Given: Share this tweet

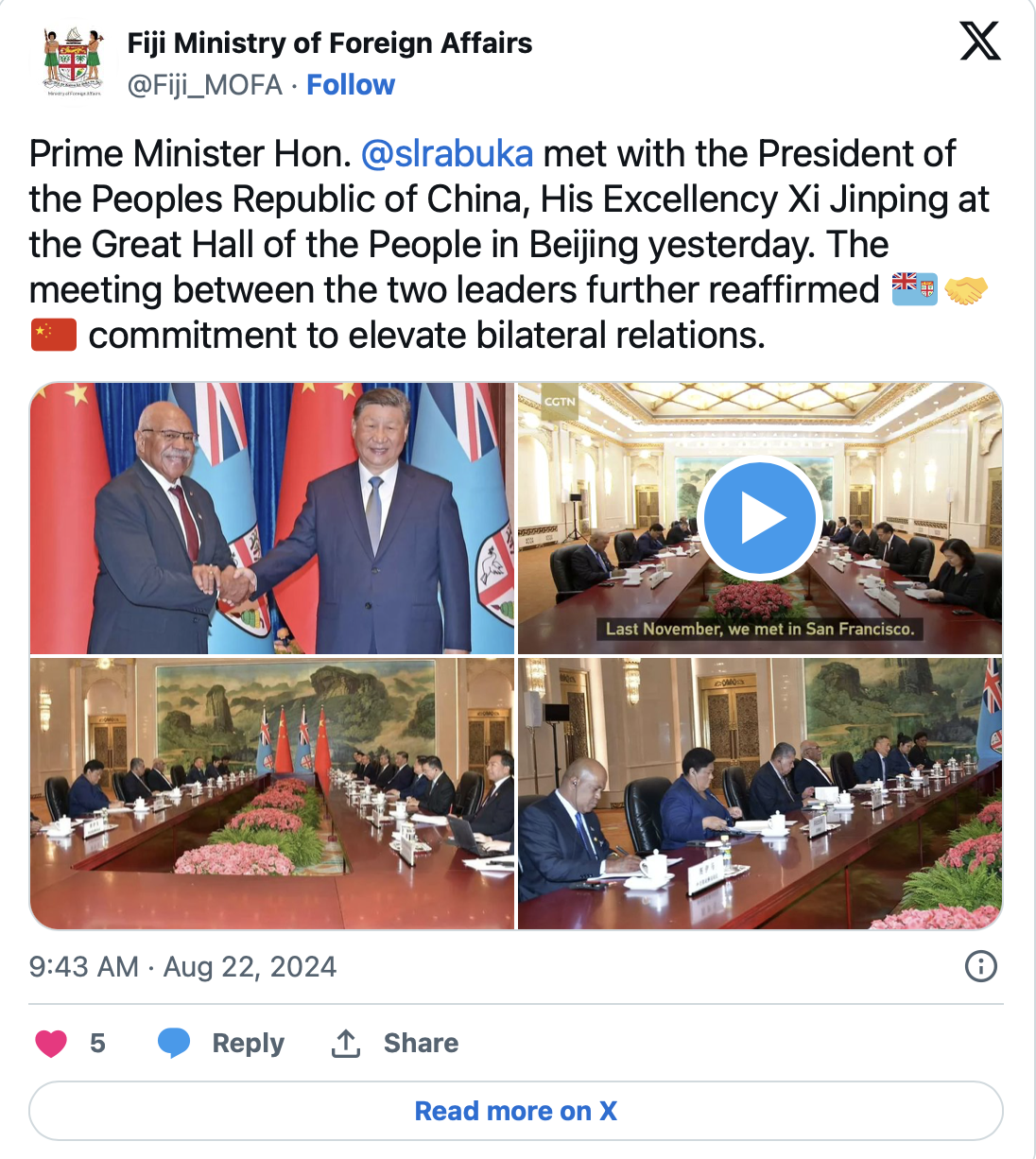Looking at the screenshot, I should point(395,1043).
